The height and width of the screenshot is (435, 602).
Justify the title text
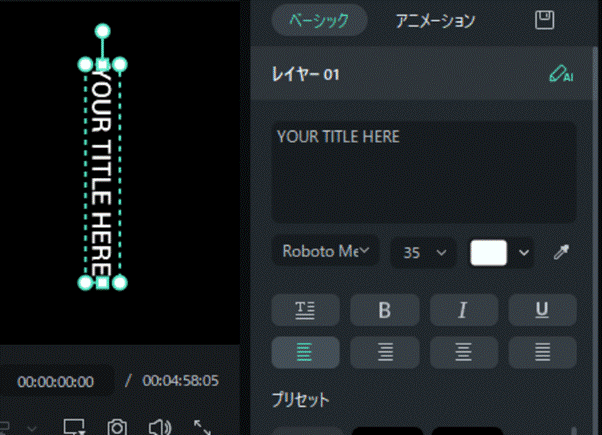click(x=542, y=352)
